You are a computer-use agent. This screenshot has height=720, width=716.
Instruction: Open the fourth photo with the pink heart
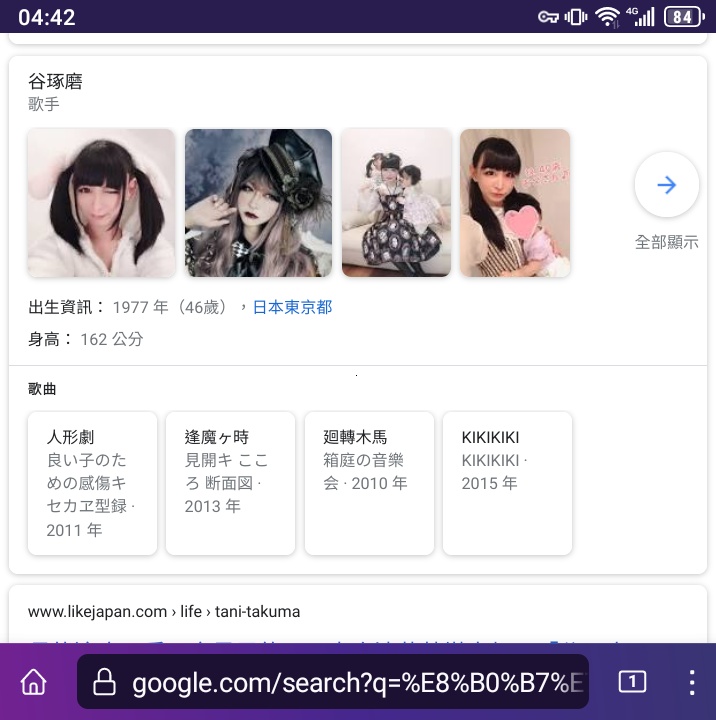(515, 203)
